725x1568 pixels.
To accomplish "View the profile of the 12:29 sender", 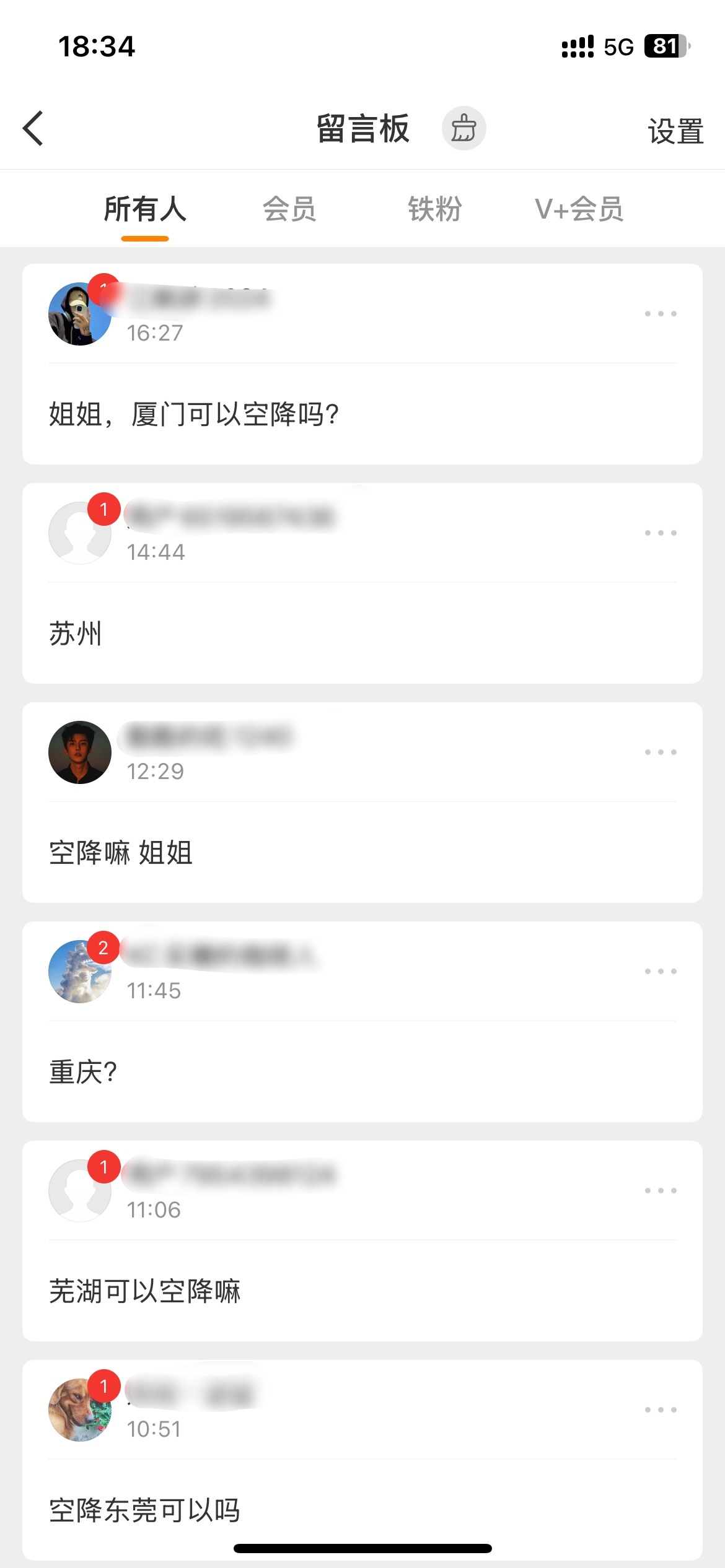I will 80,752.
